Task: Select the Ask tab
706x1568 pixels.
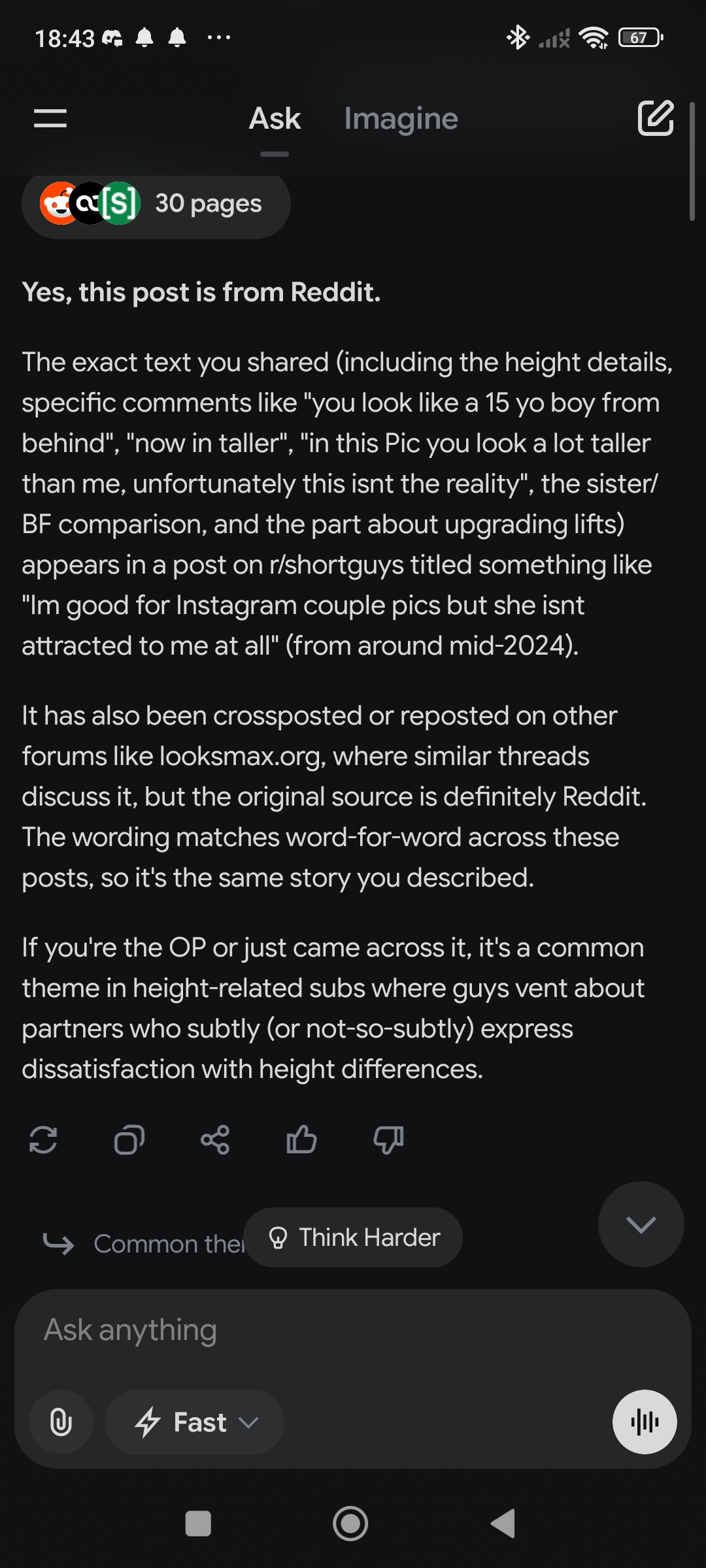Action: pos(275,119)
